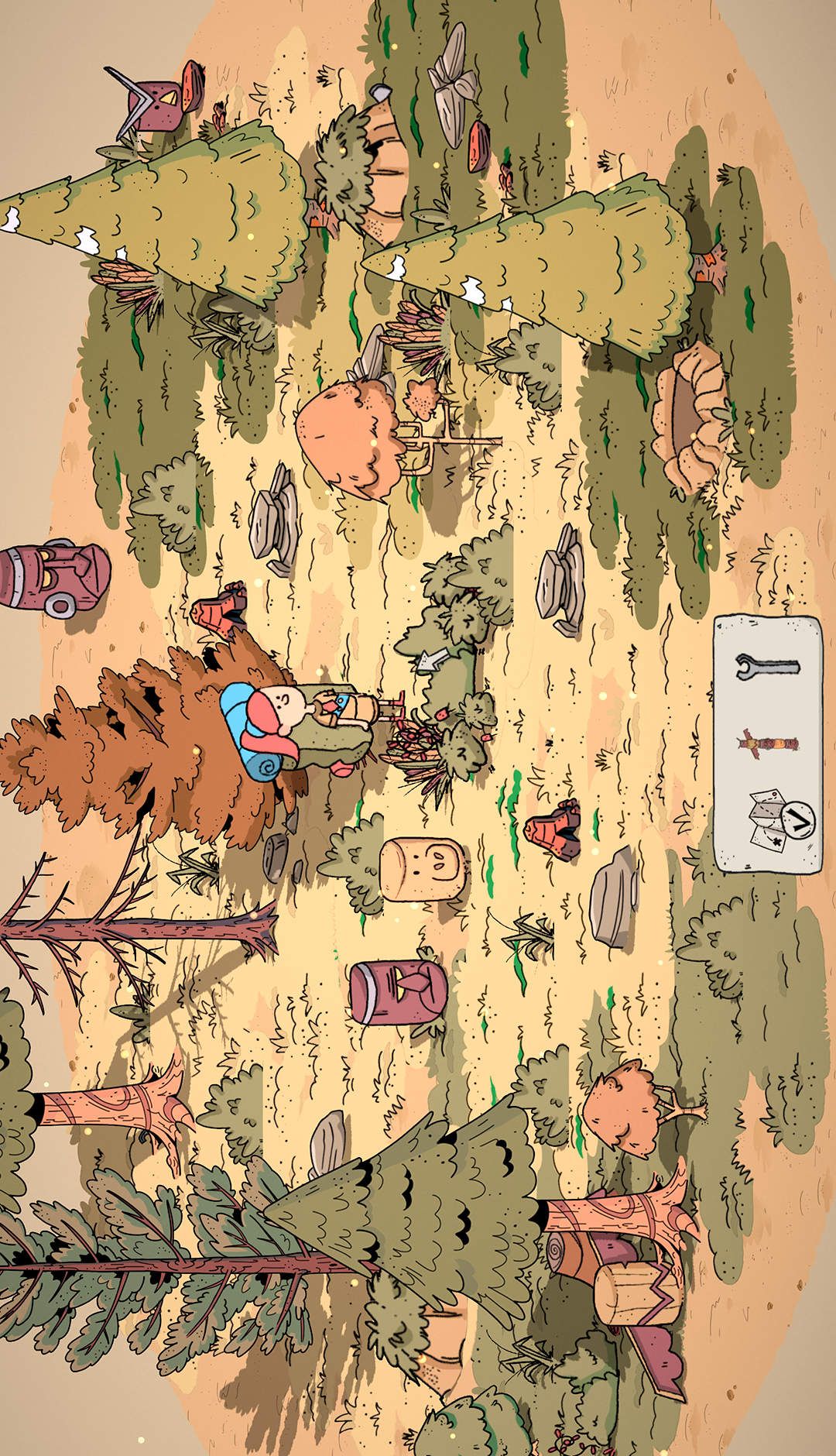The height and width of the screenshot is (1456, 836).
Task: Select the totem pole inventory item
Action: 768,743
